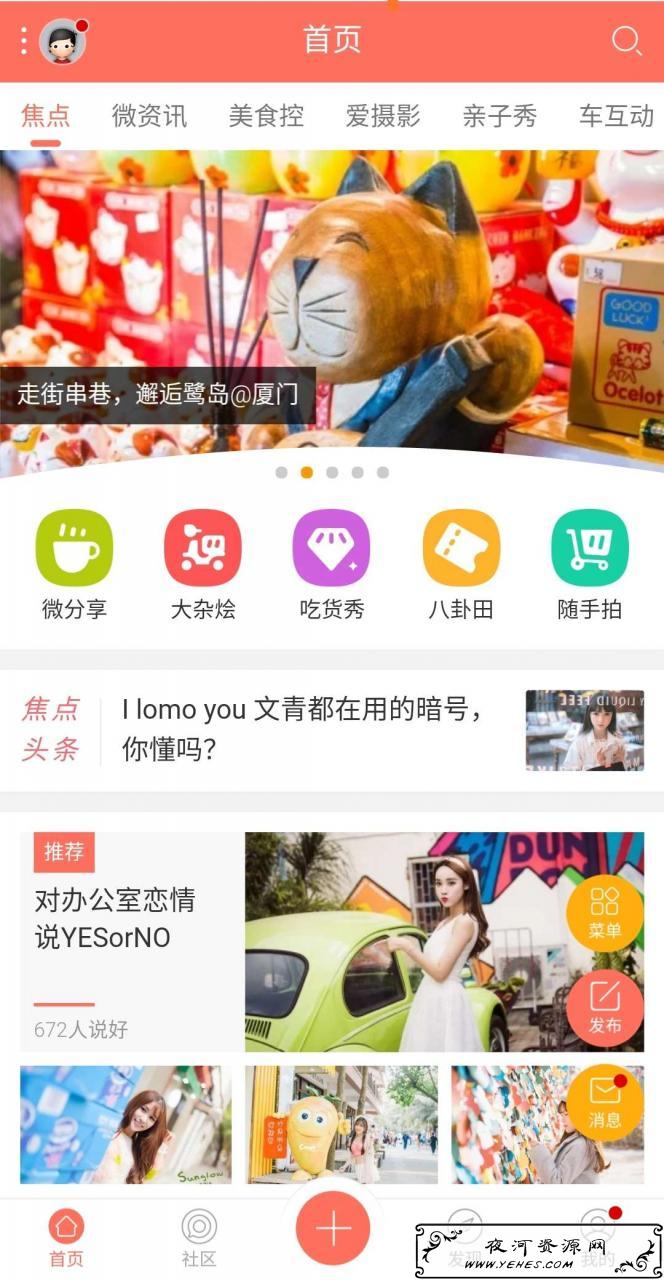Screen dimensions: 664x1280
Task: Tap the floating 菜单 button
Action: (x=605, y=912)
